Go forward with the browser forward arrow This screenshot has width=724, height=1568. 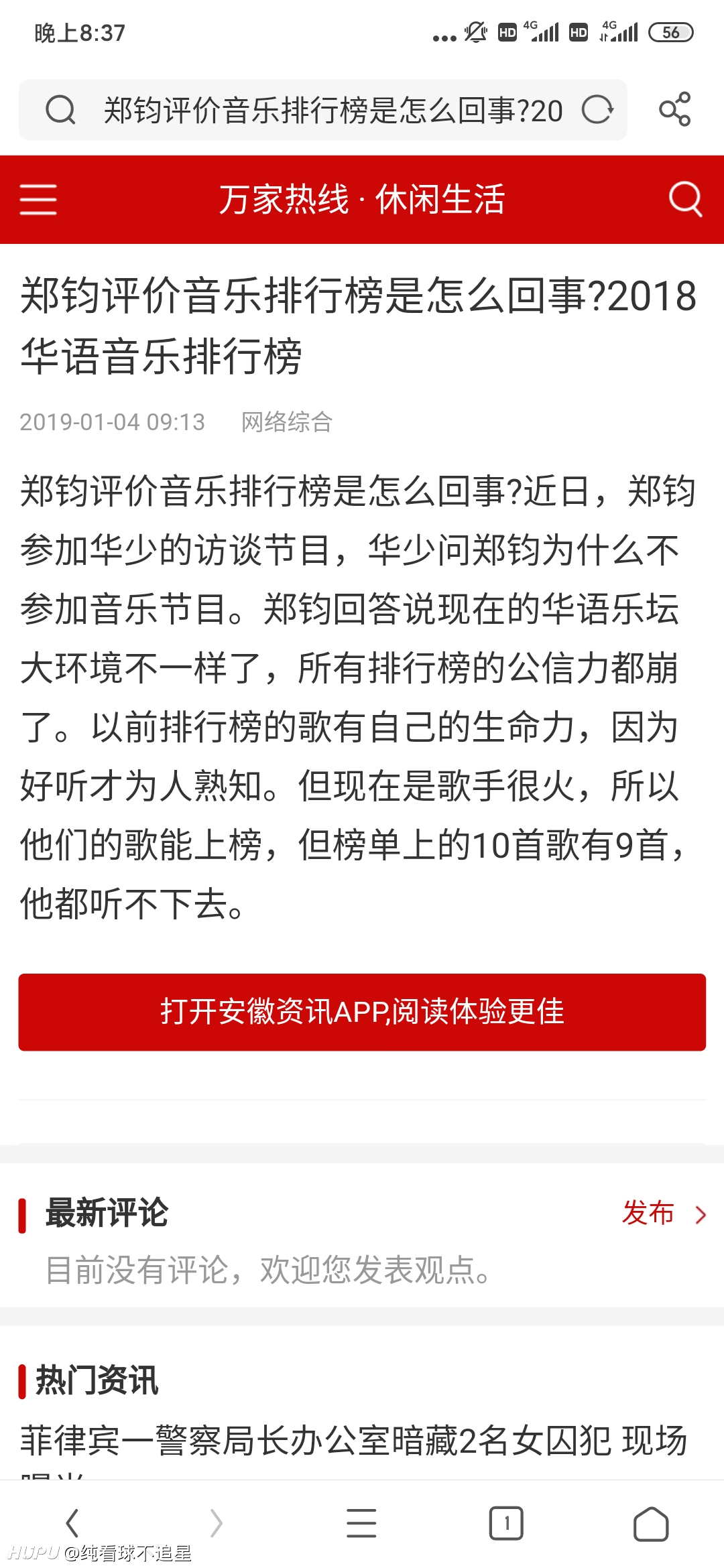pyautogui.click(x=216, y=1523)
